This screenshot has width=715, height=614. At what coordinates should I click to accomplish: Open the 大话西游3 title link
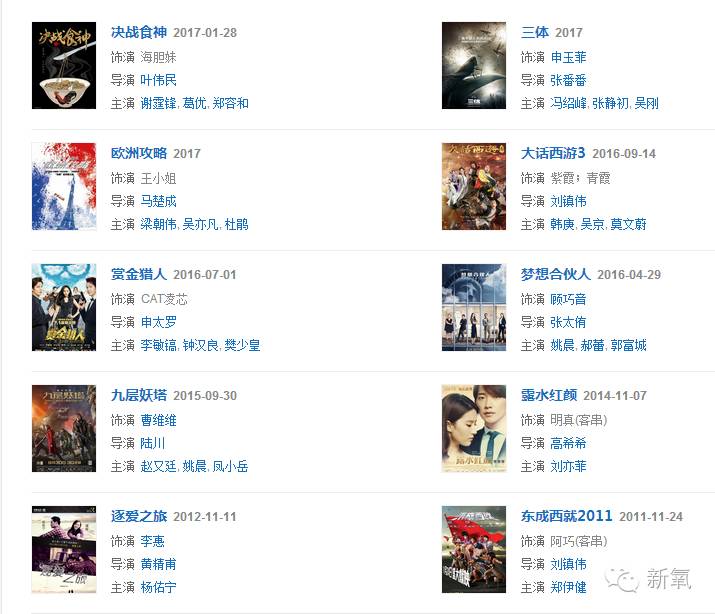click(553, 153)
